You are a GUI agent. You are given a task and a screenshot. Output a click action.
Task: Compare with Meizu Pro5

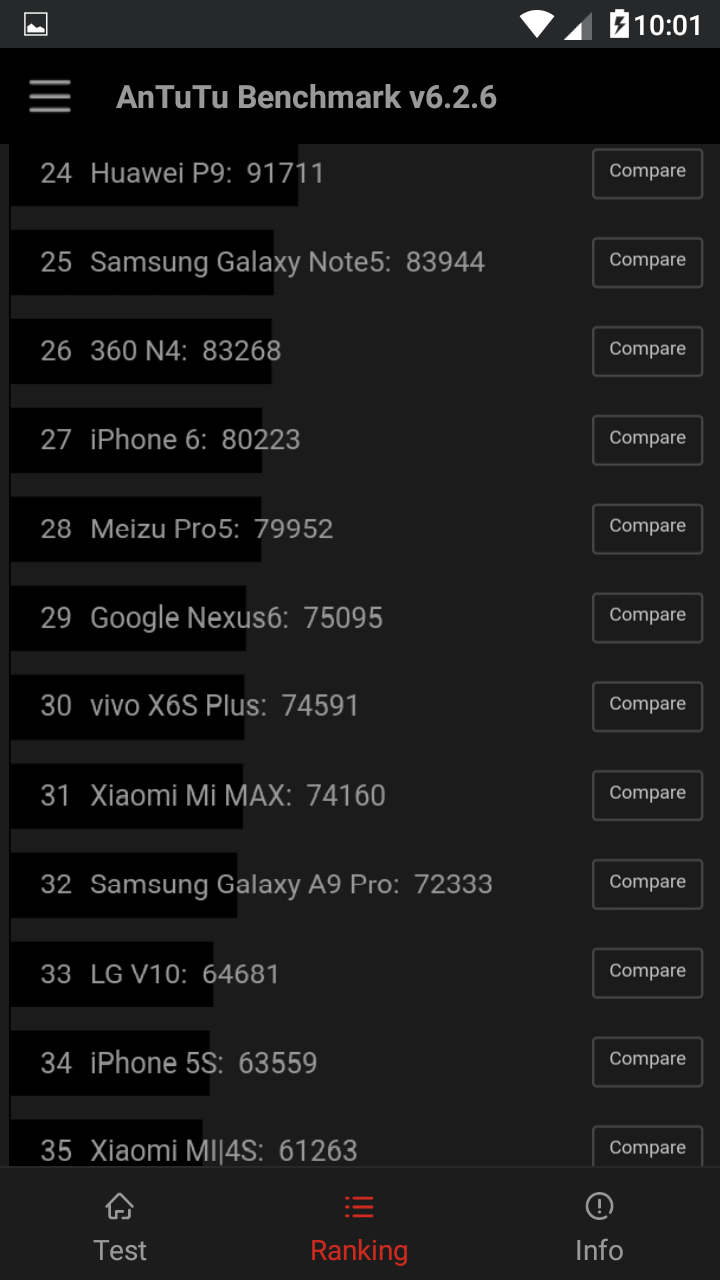point(647,529)
